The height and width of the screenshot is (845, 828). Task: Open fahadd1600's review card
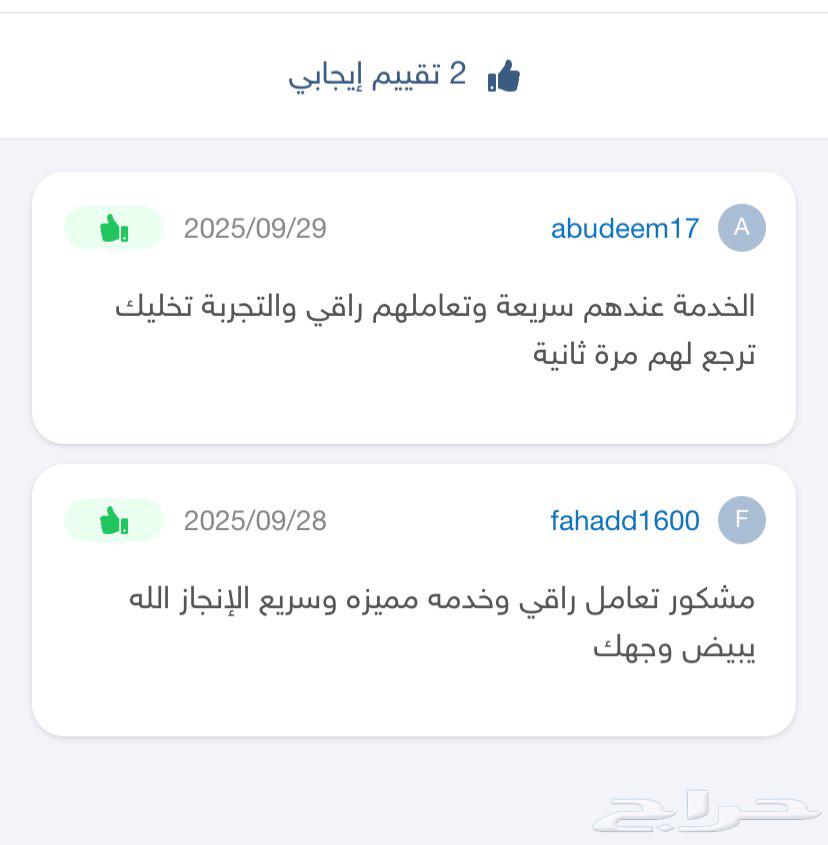point(414,600)
